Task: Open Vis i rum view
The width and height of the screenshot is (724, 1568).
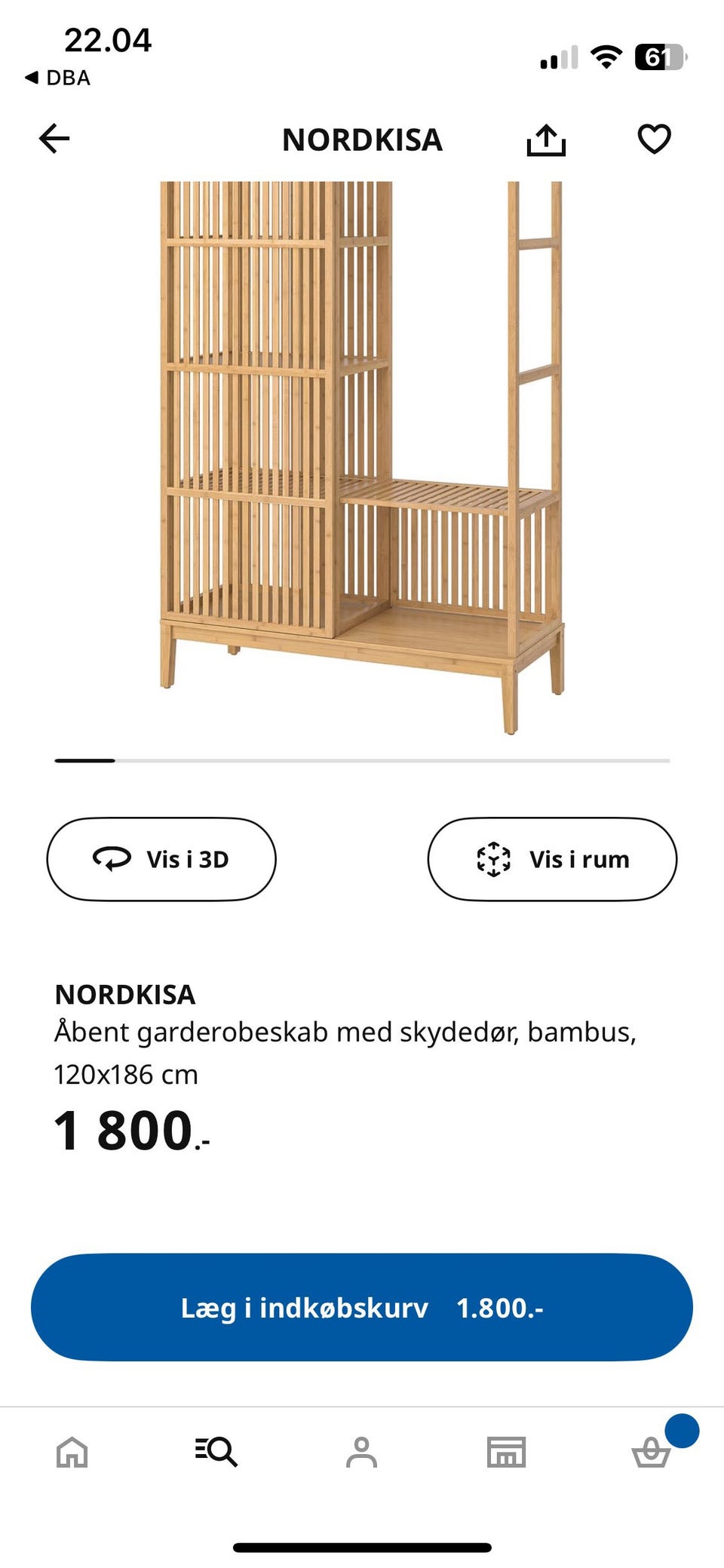Action: point(551,858)
